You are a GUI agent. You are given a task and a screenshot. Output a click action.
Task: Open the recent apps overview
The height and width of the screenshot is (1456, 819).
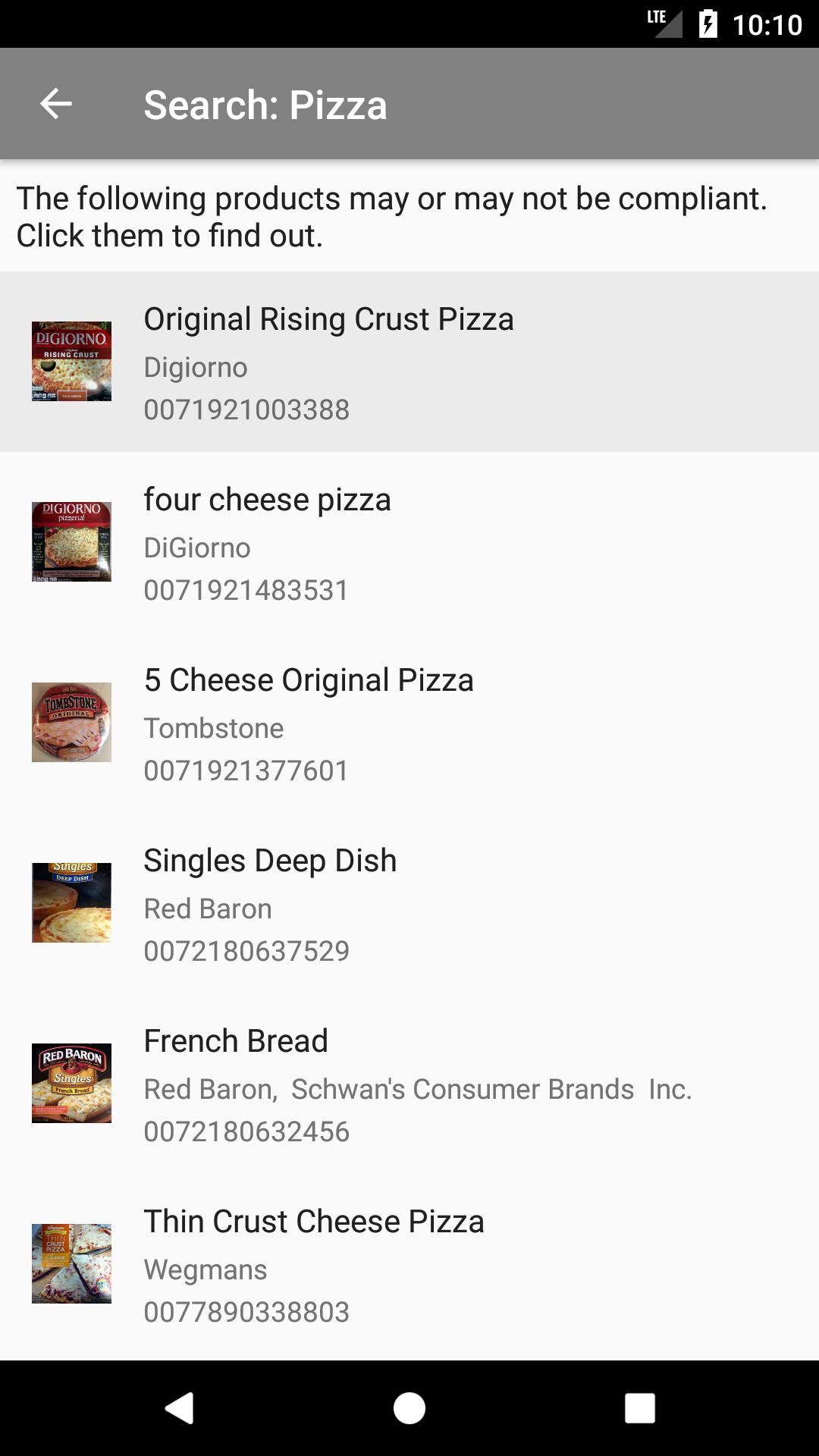click(639, 1408)
